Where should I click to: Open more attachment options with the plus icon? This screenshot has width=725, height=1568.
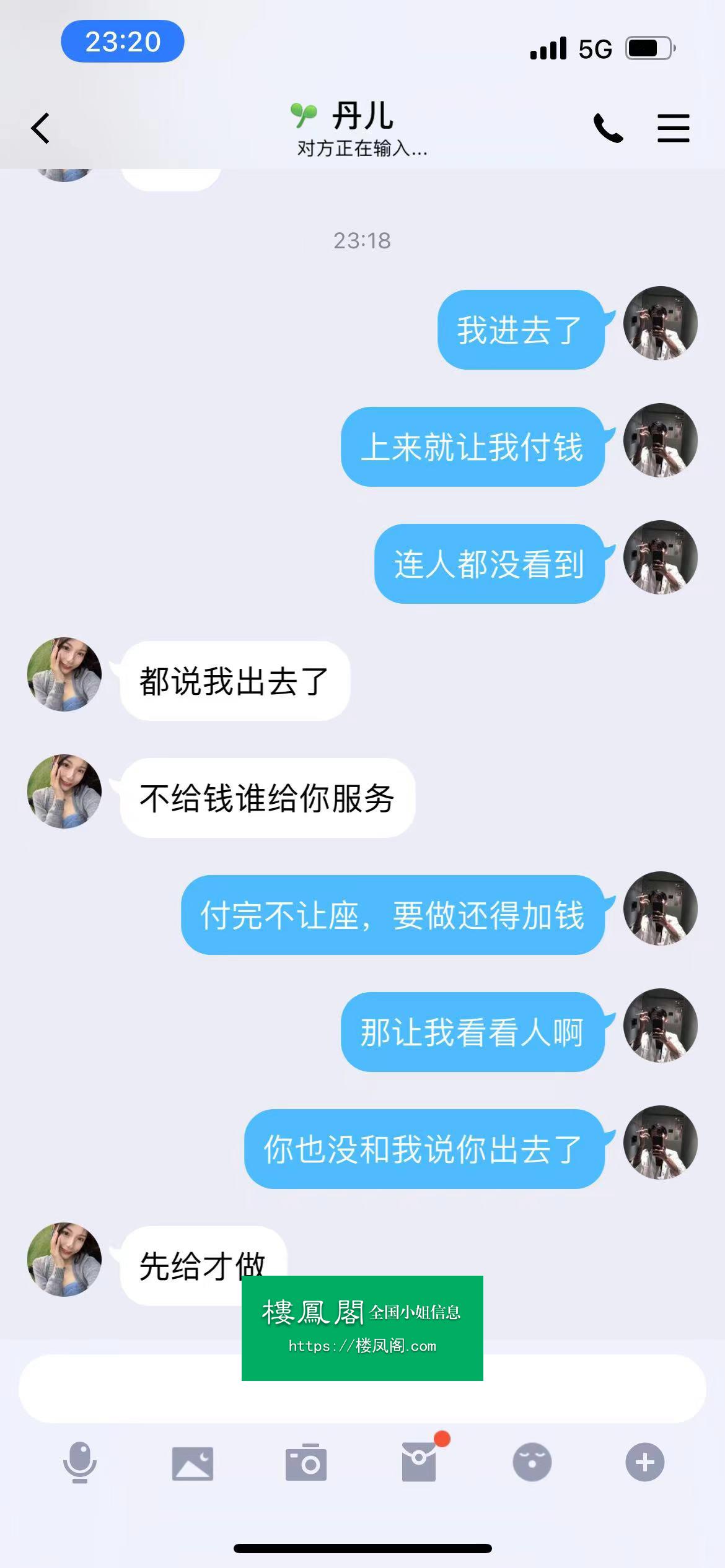644,1463
